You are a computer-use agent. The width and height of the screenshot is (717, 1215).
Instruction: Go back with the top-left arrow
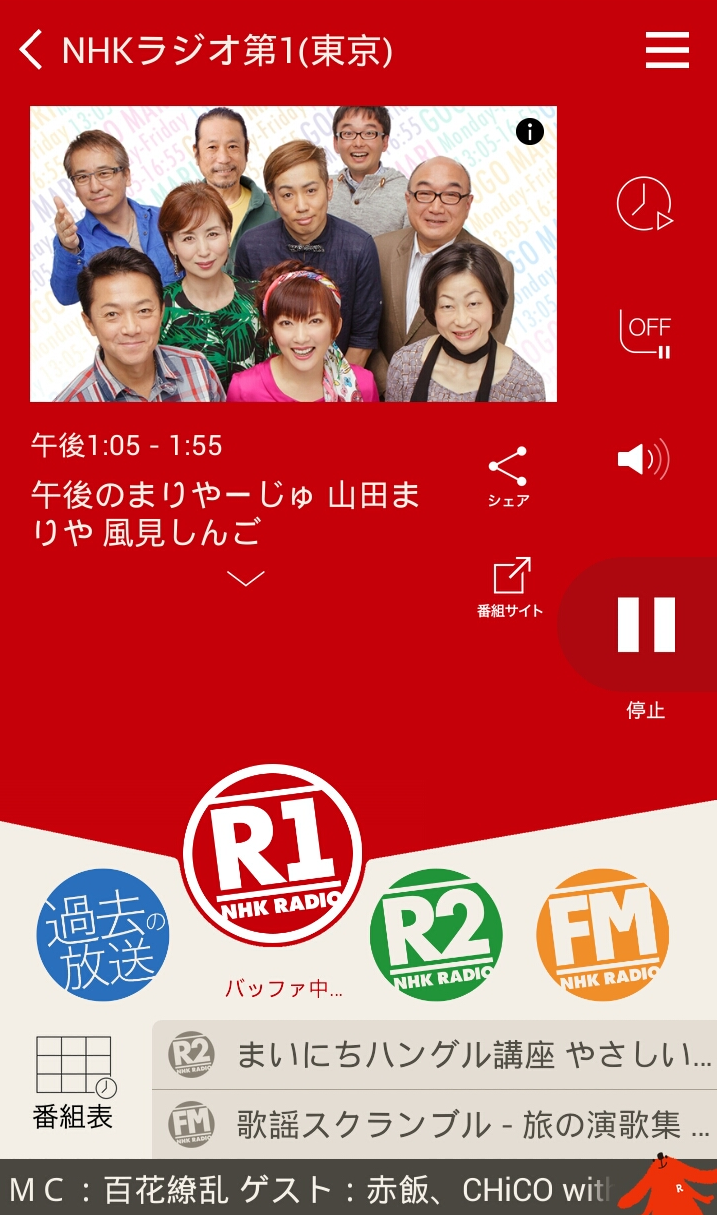[31, 49]
